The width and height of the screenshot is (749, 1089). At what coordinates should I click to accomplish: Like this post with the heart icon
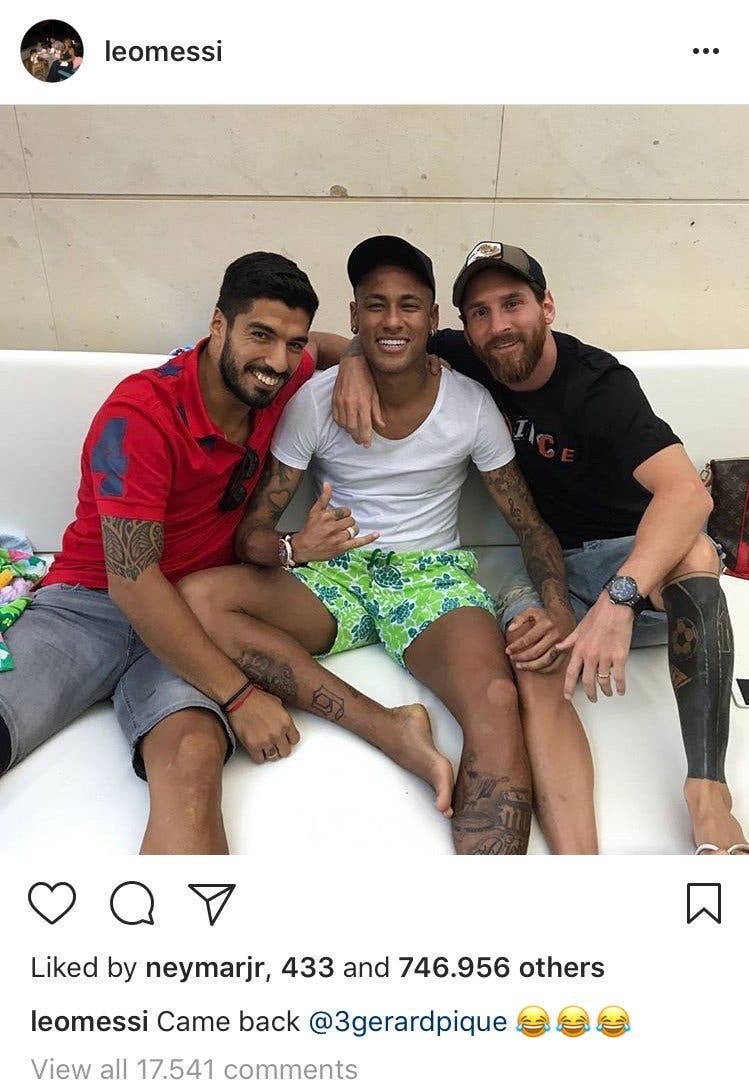52,903
